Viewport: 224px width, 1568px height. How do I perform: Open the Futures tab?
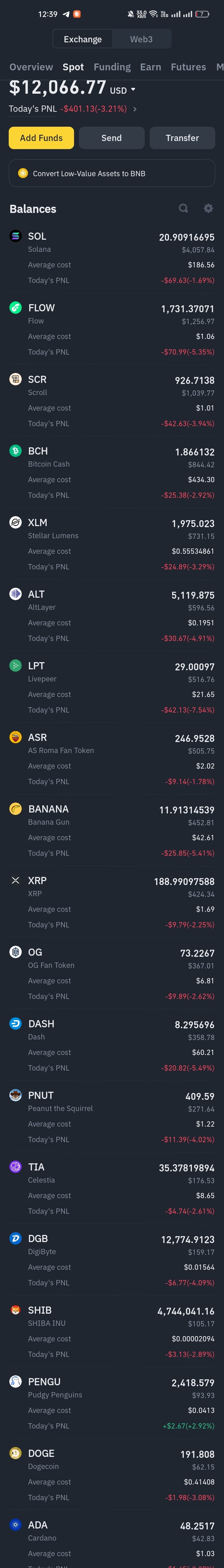(x=188, y=67)
